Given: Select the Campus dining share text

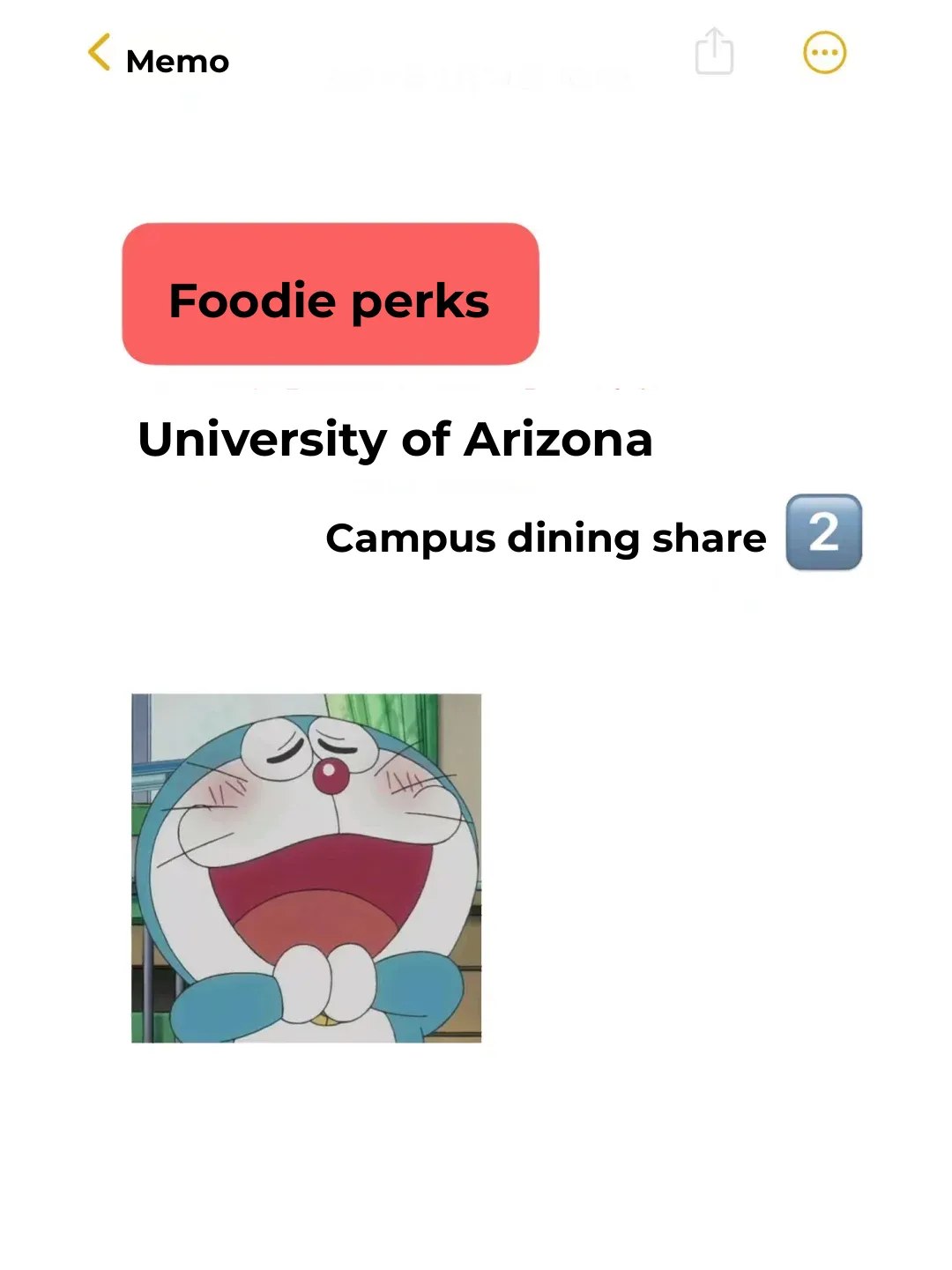Looking at the screenshot, I should point(545,537).
